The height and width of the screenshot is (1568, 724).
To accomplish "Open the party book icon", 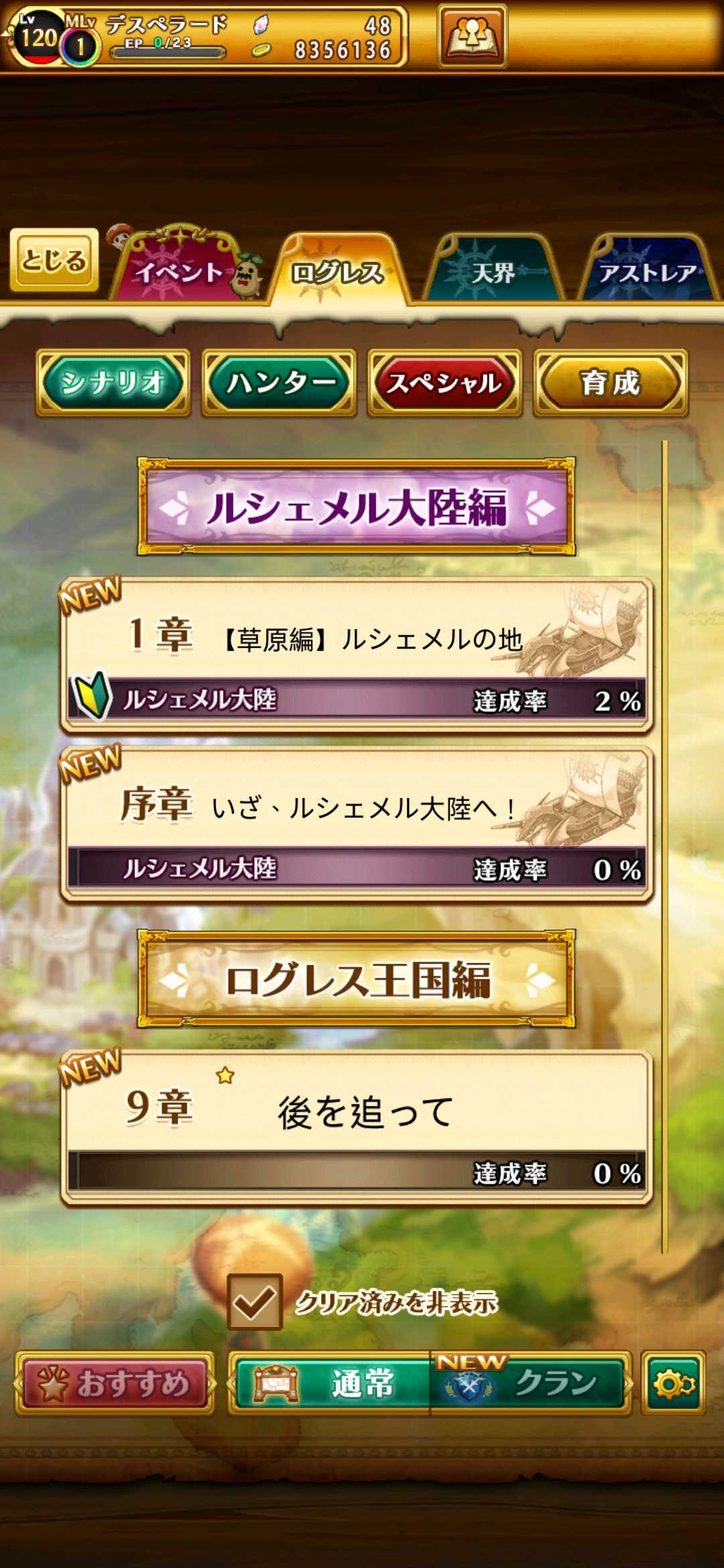I will (x=472, y=36).
